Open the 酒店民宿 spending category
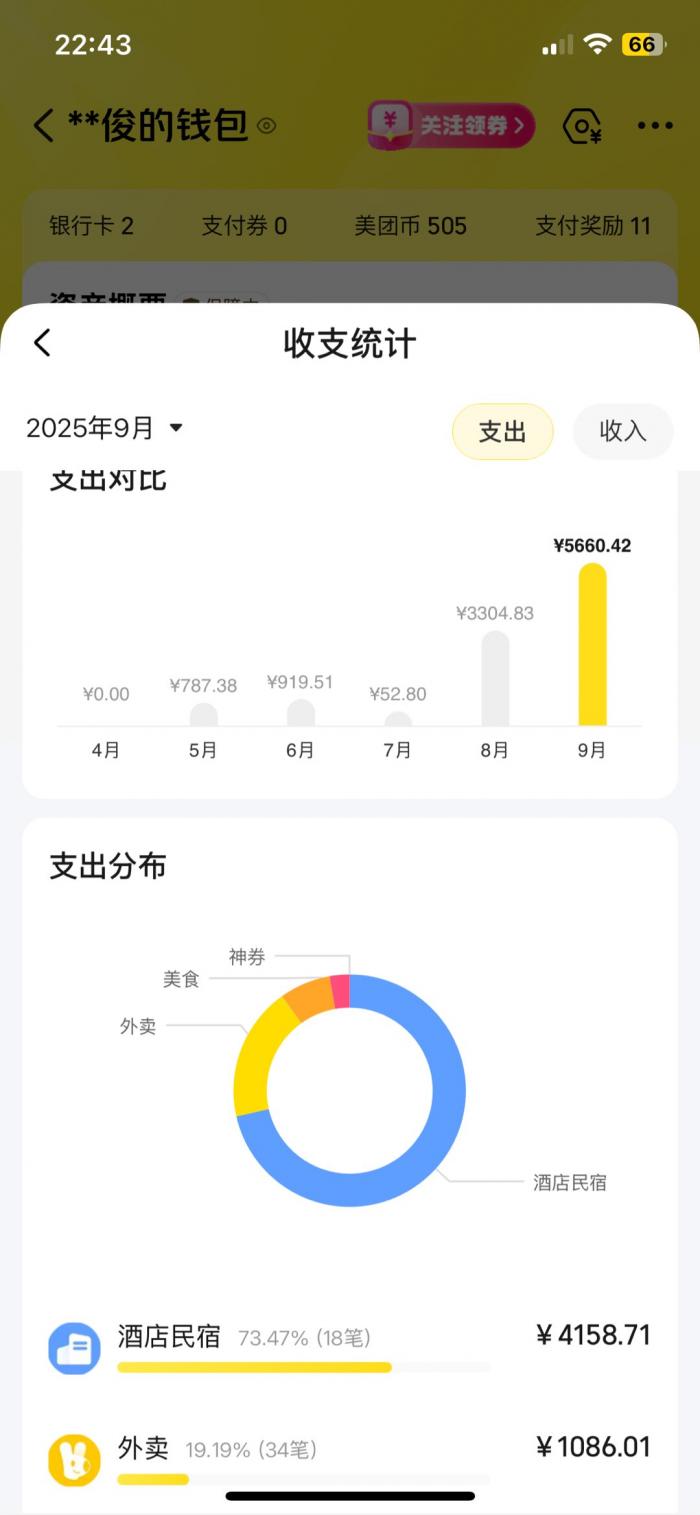 pyautogui.click(x=348, y=1346)
